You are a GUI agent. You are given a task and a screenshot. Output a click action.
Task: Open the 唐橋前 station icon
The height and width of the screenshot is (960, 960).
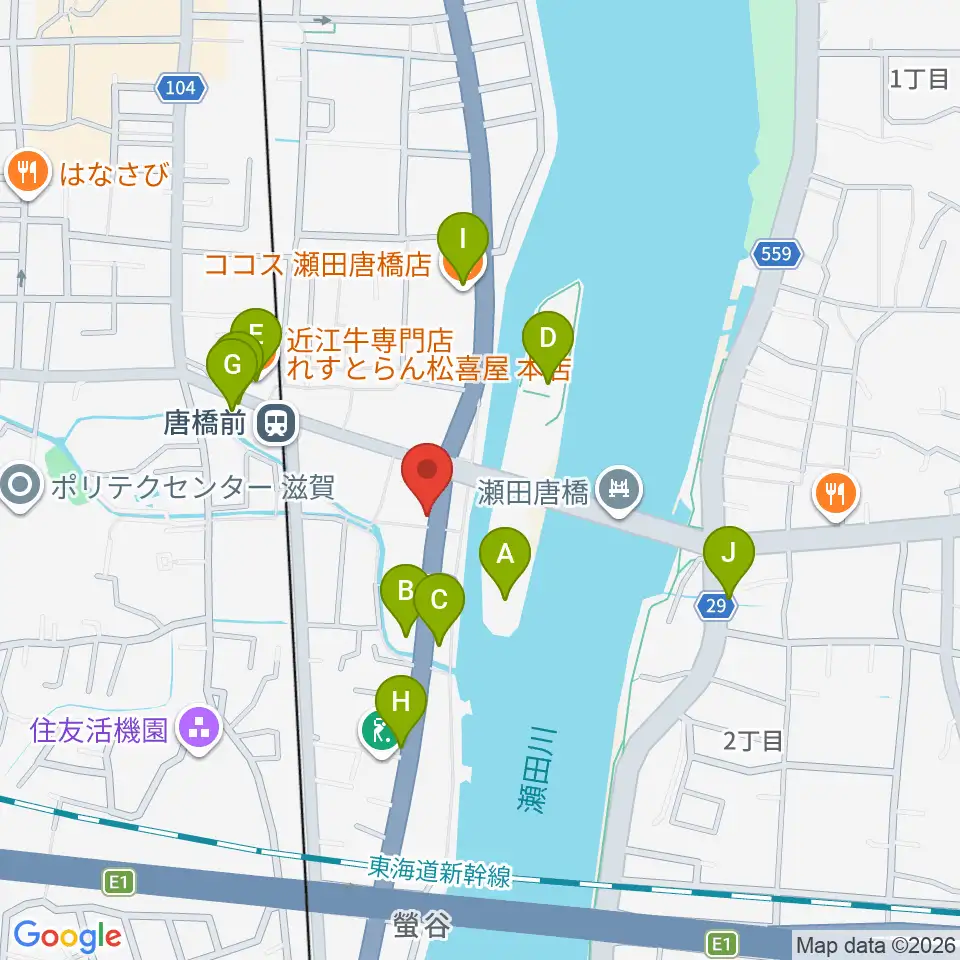[x=276, y=423]
